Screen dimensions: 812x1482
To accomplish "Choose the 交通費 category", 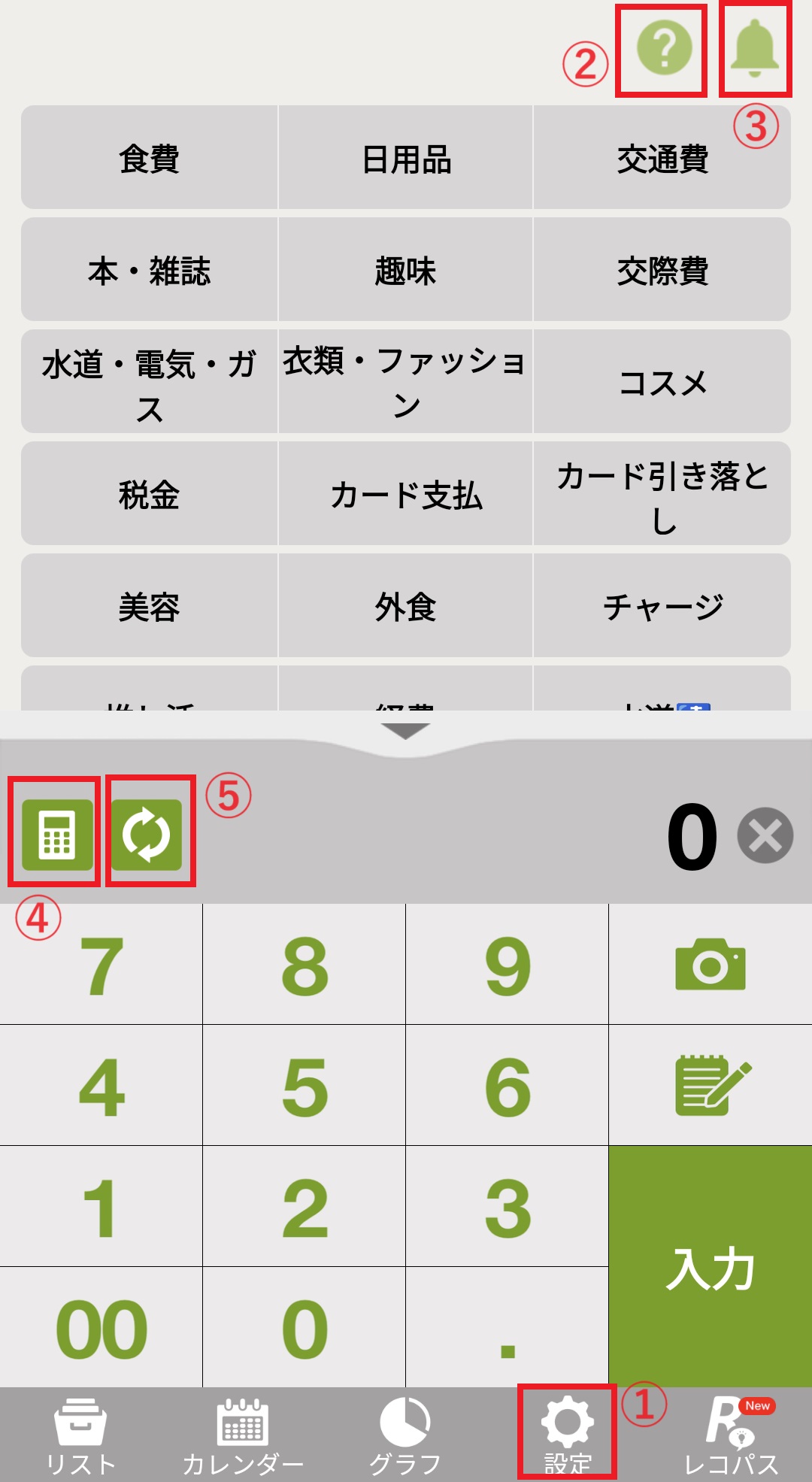I will 662,158.
